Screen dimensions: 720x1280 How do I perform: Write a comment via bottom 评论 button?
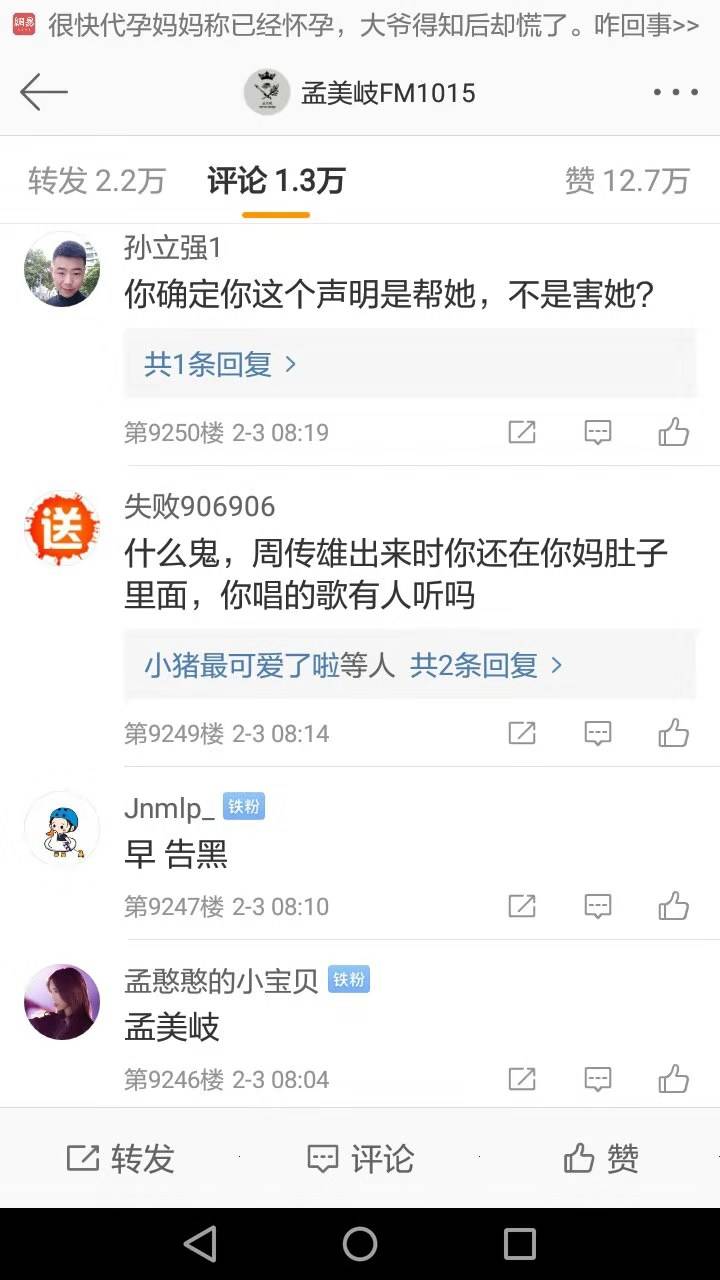[360, 1159]
